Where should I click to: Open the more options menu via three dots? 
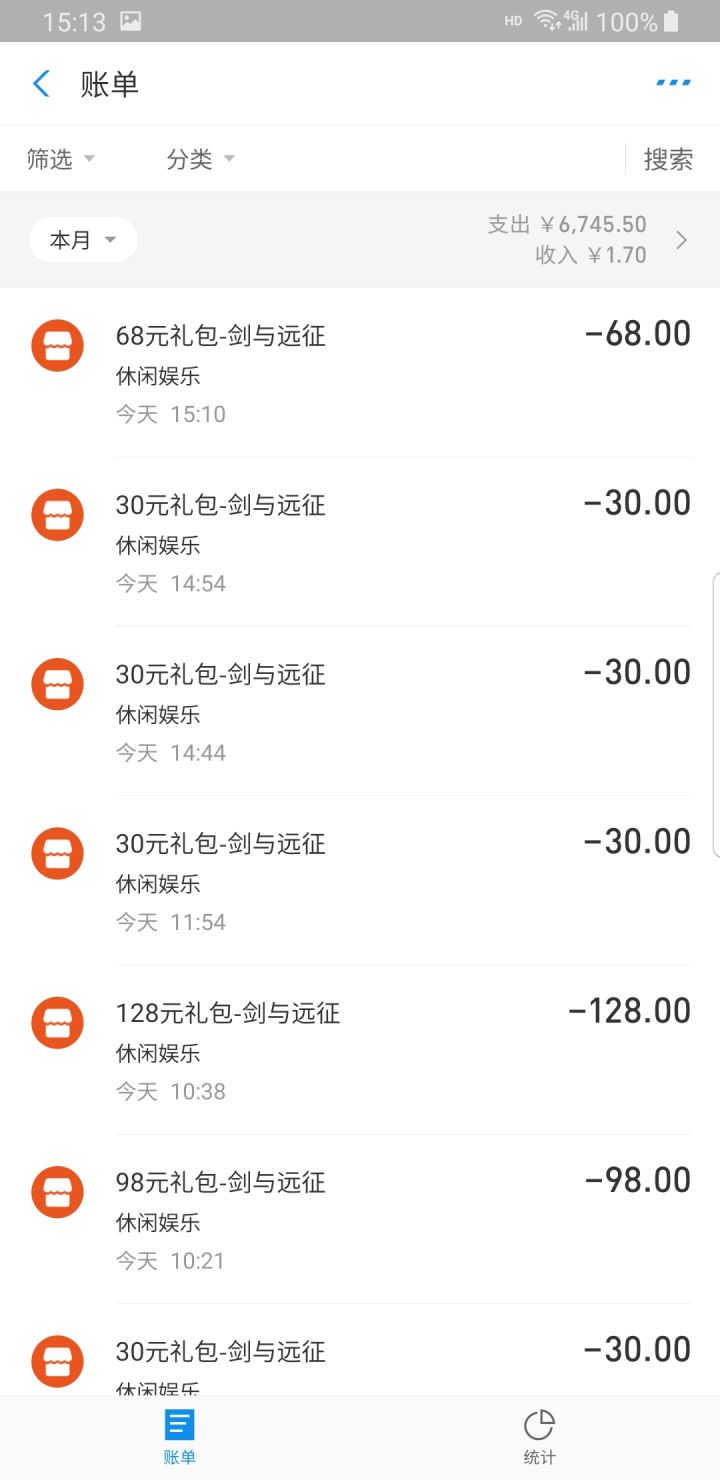point(673,84)
